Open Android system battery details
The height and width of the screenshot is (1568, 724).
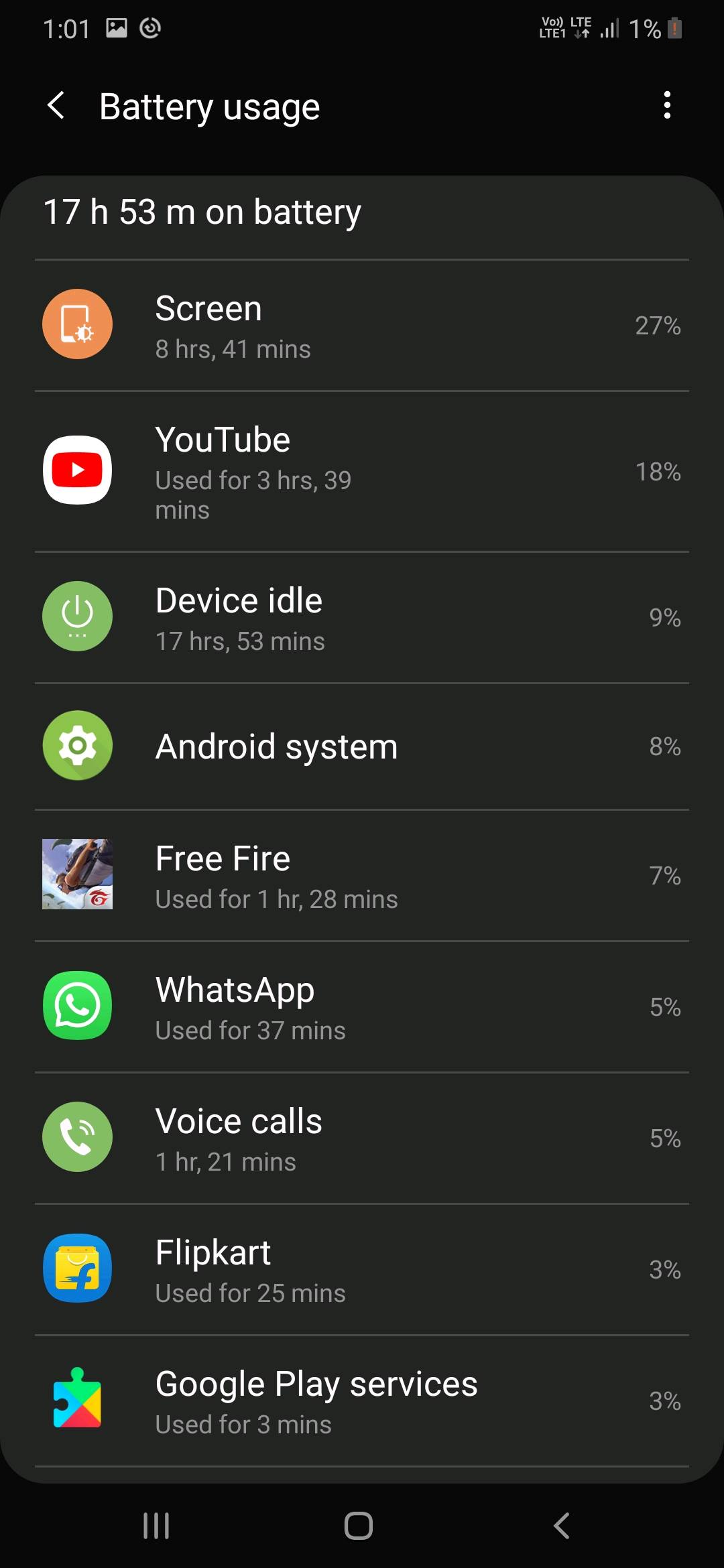pyautogui.click(x=362, y=745)
